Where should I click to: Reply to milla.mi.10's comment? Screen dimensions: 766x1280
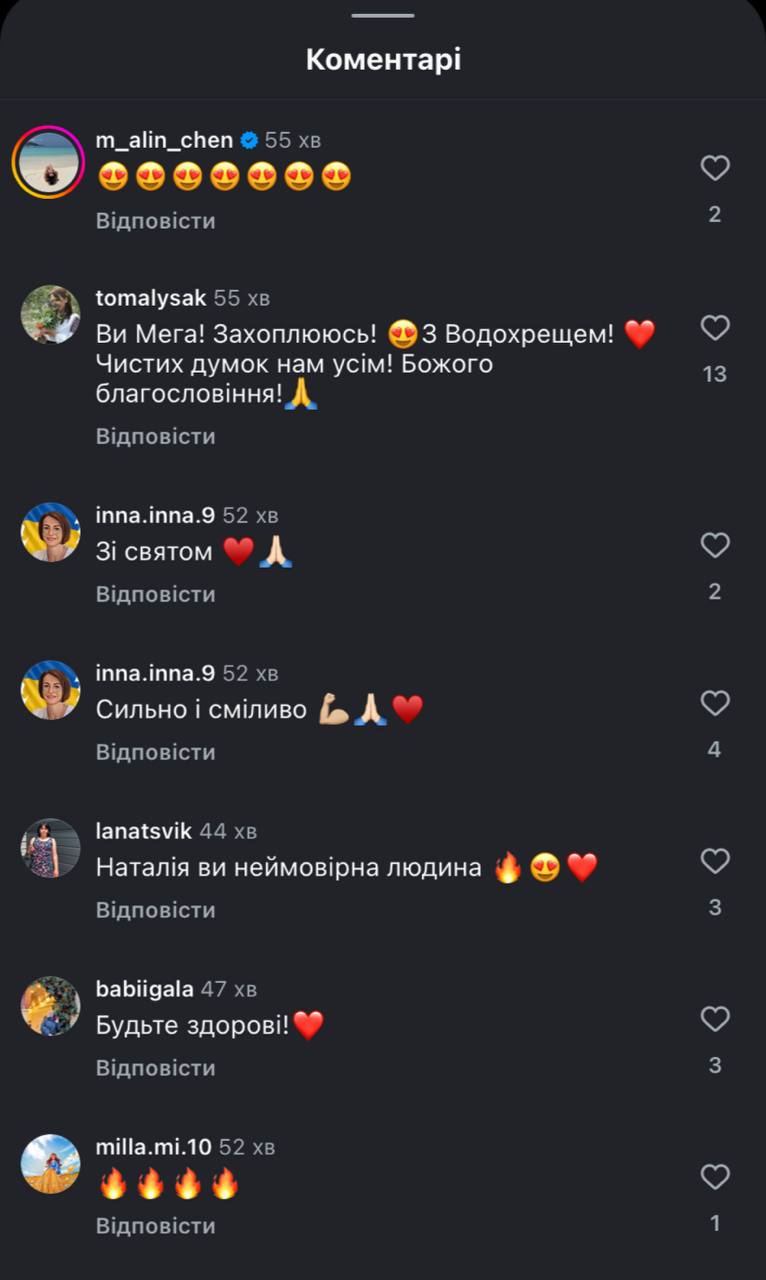click(x=155, y=1226)
